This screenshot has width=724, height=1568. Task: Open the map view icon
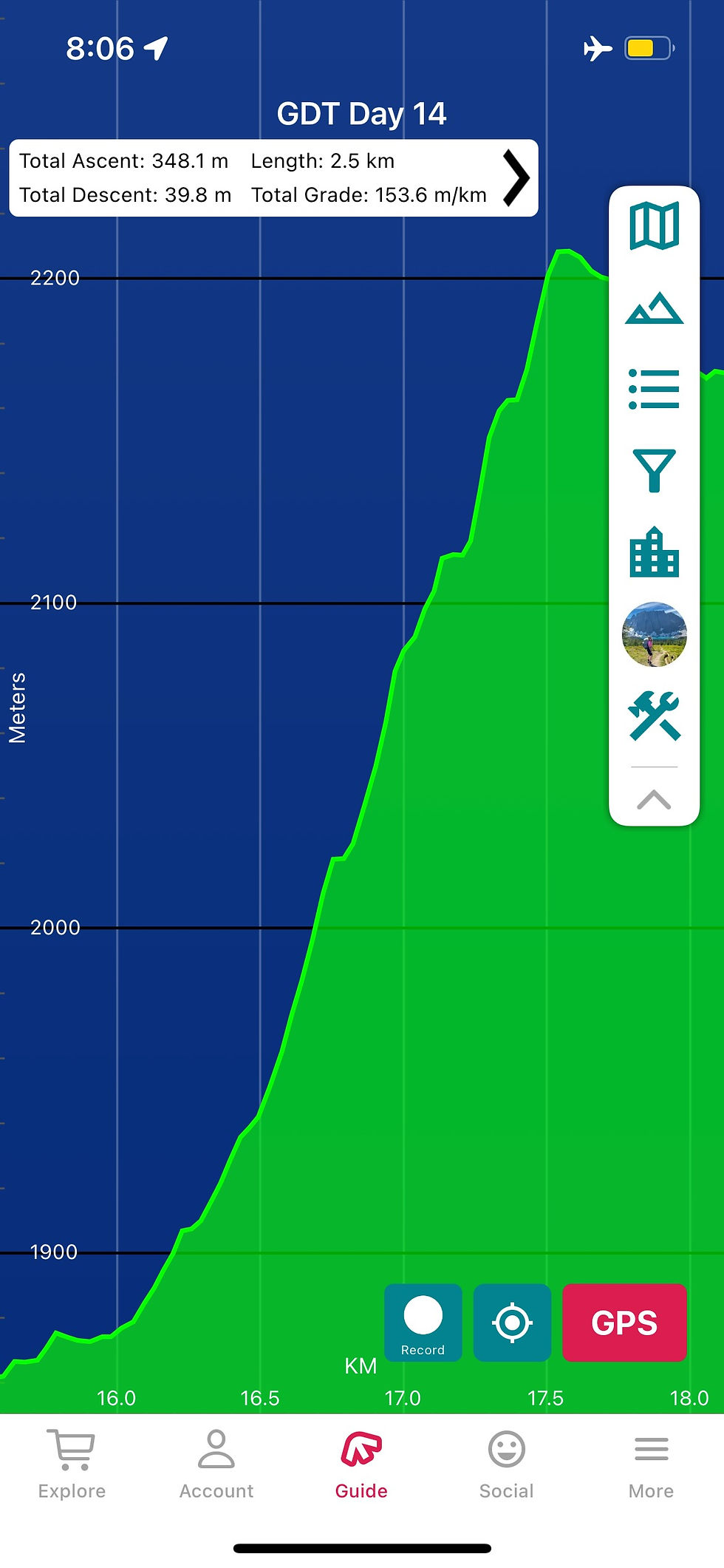click(x=653, y=225)
